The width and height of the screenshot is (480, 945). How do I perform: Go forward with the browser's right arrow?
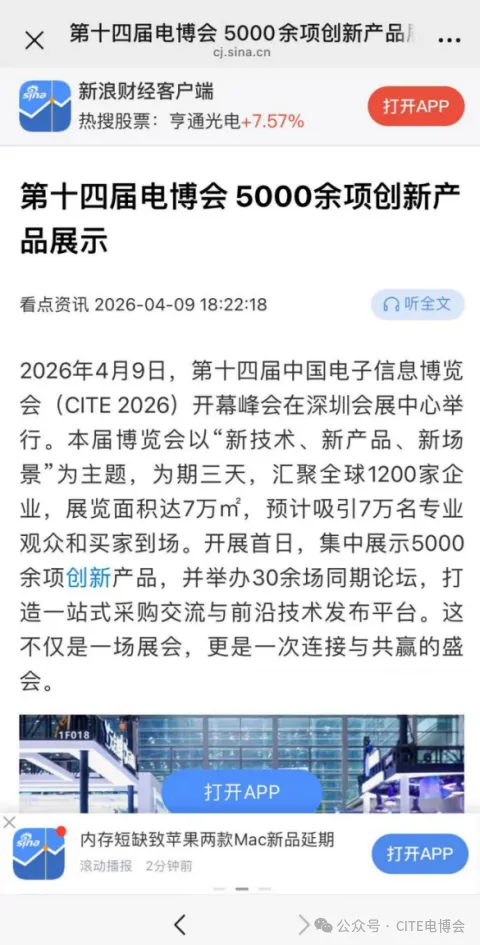(303, 924)
